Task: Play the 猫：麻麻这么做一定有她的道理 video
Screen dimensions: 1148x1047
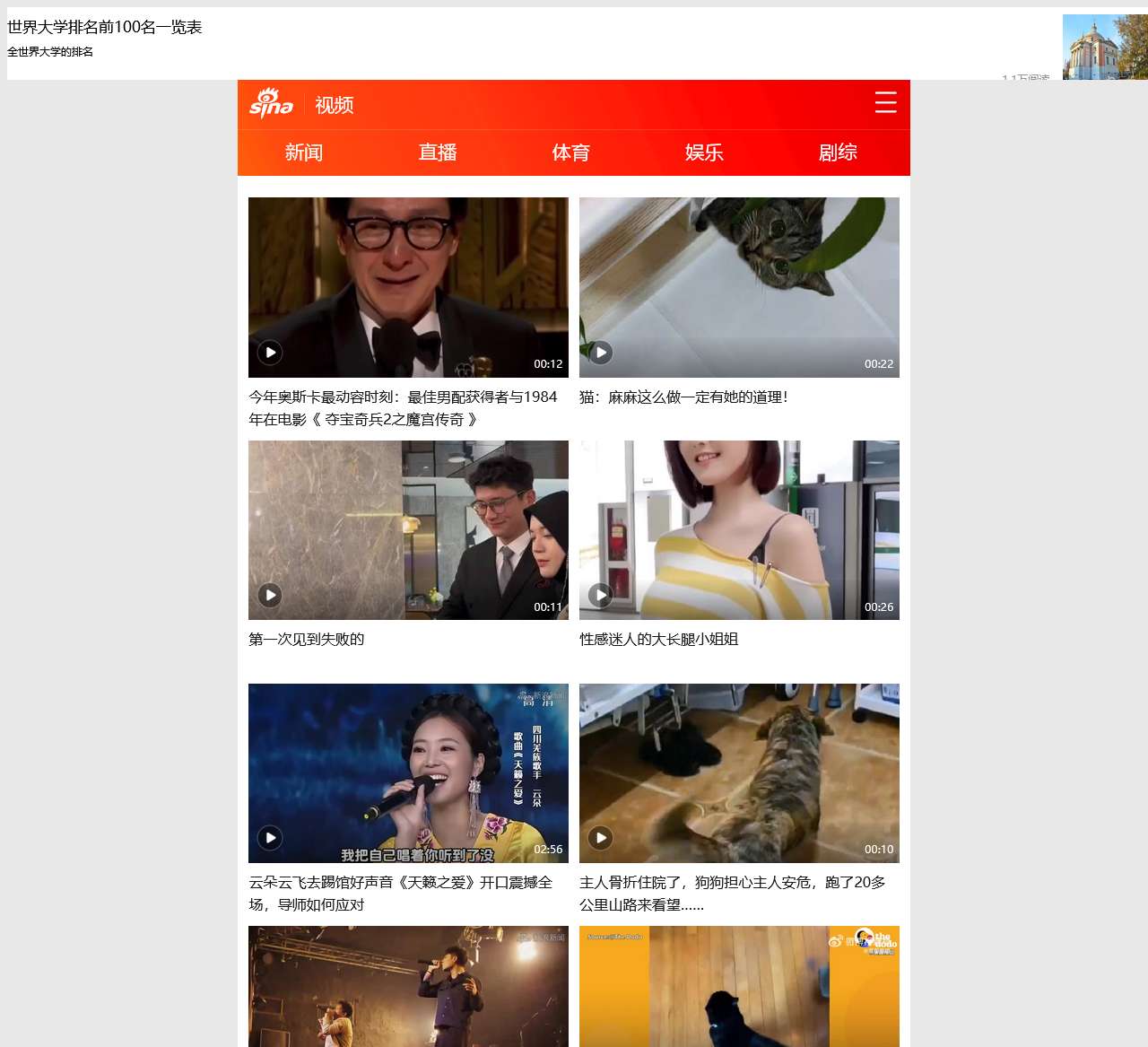Action: tap(739, 287)
